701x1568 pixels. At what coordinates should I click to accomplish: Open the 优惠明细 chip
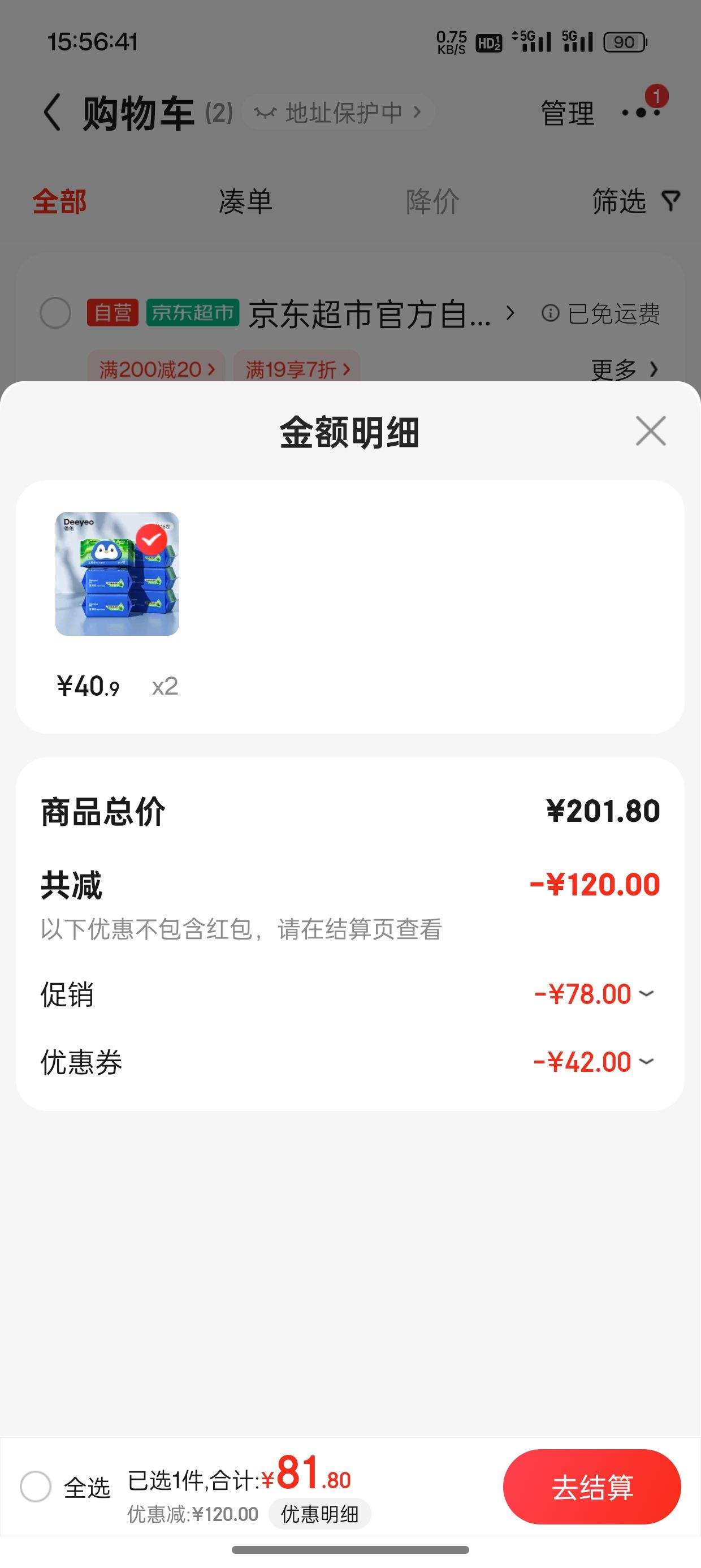[x=319, y=1514]
